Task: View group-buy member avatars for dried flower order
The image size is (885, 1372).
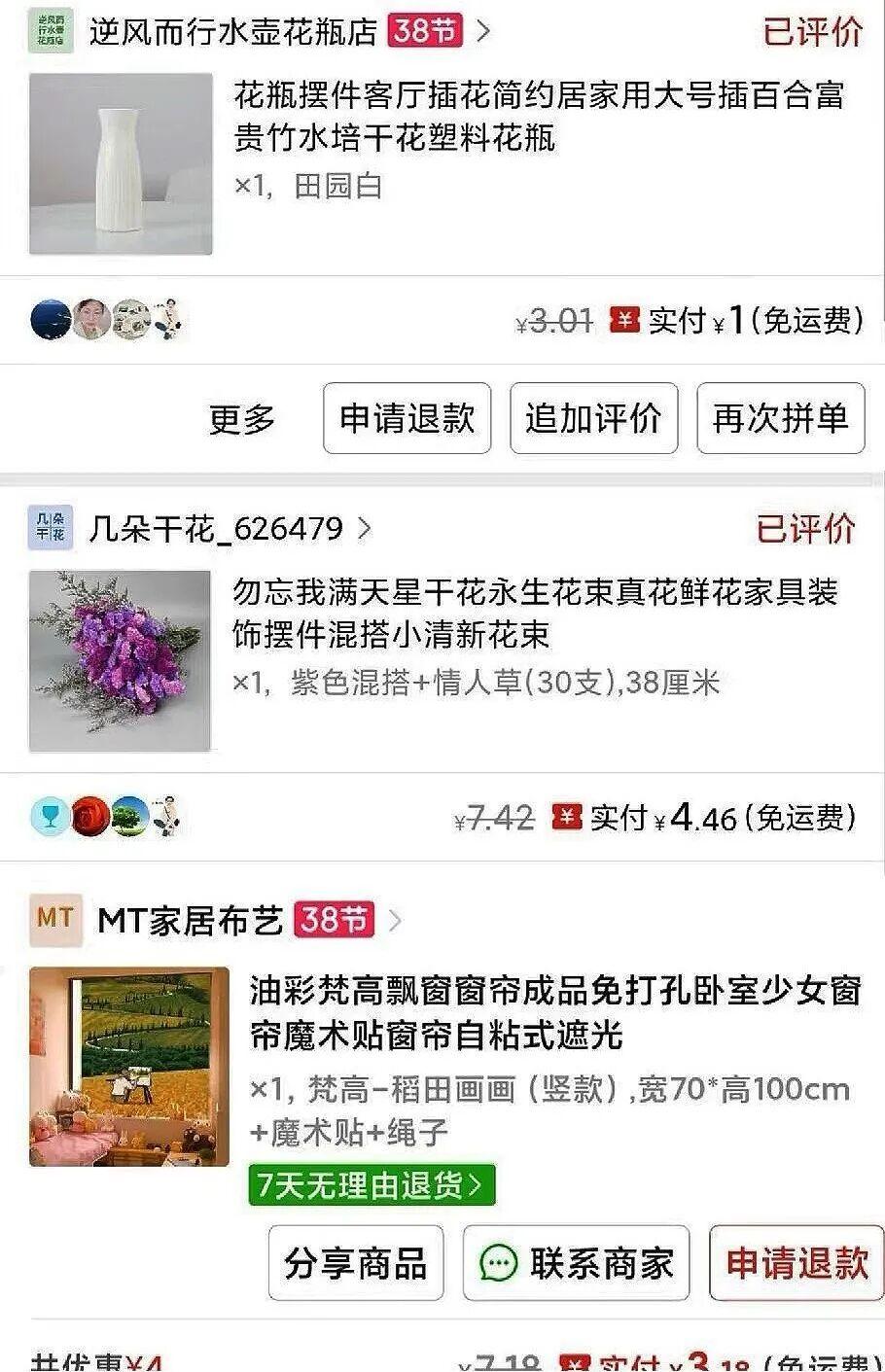Action: point(107,817)
